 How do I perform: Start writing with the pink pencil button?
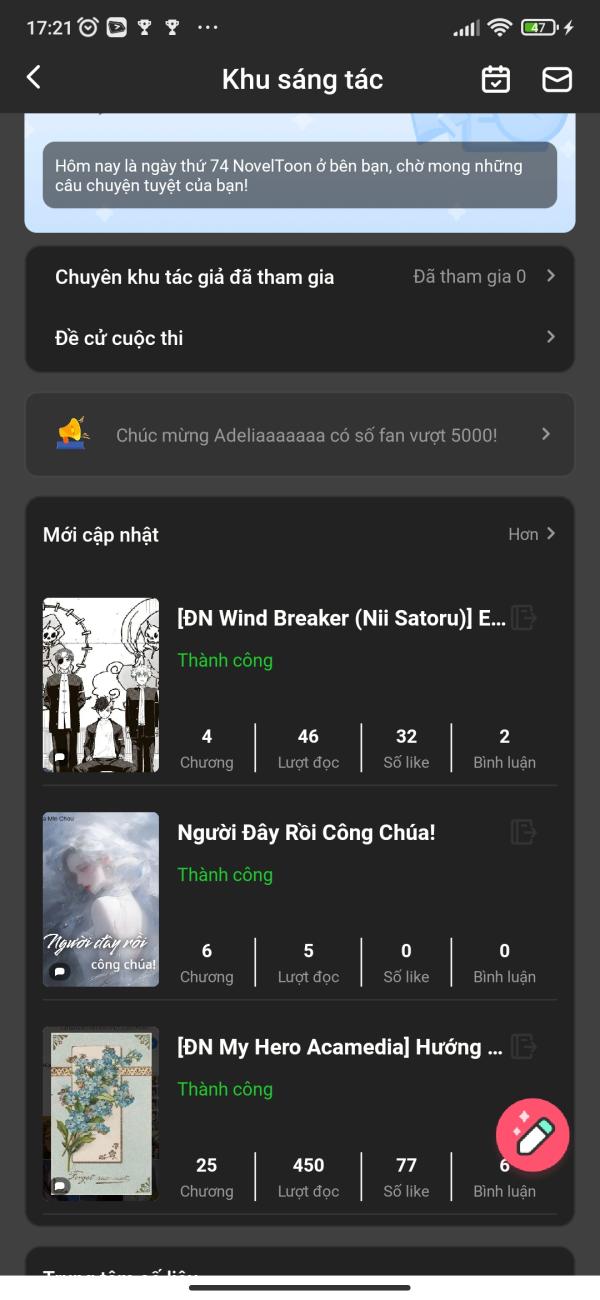tap(532, 1135)
